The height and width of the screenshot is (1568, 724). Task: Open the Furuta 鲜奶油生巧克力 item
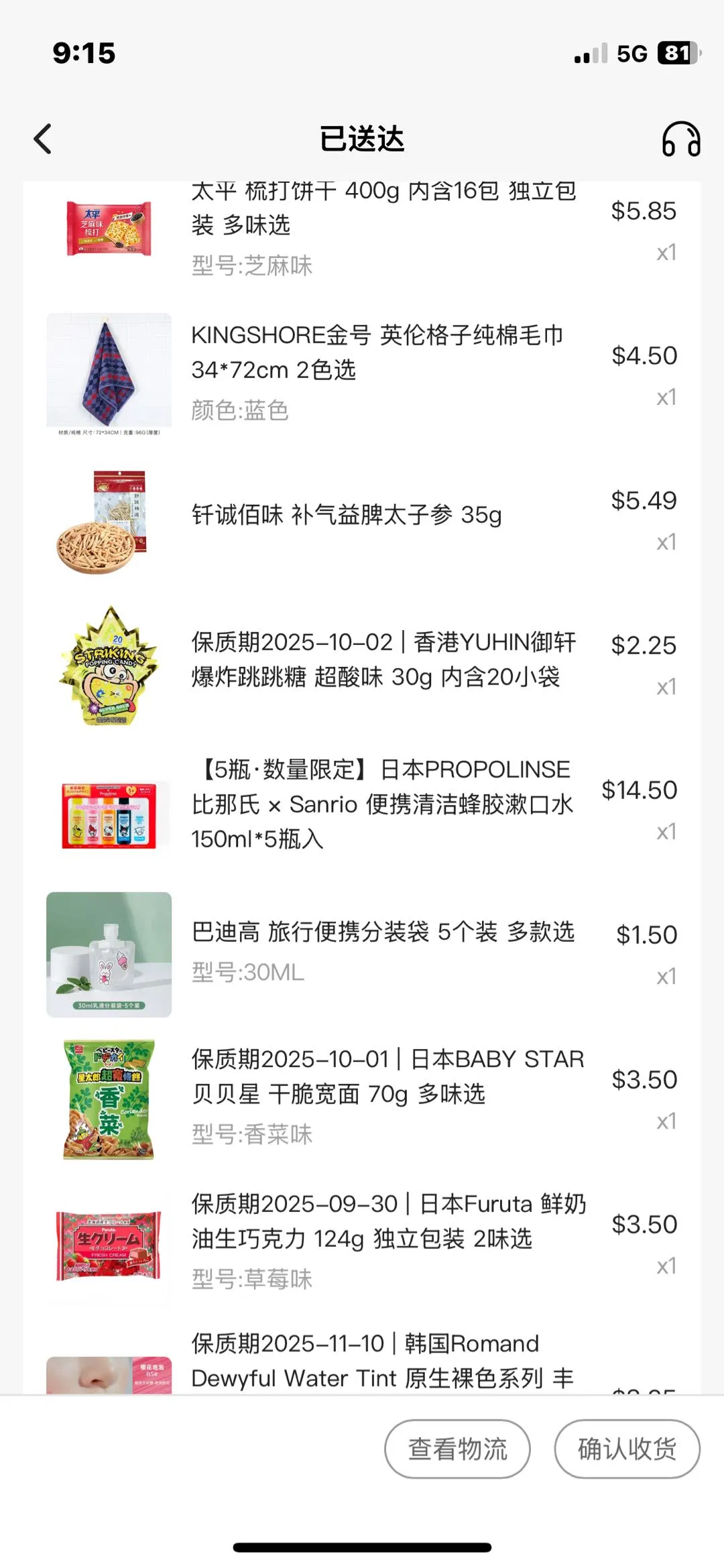(389, 1221)
